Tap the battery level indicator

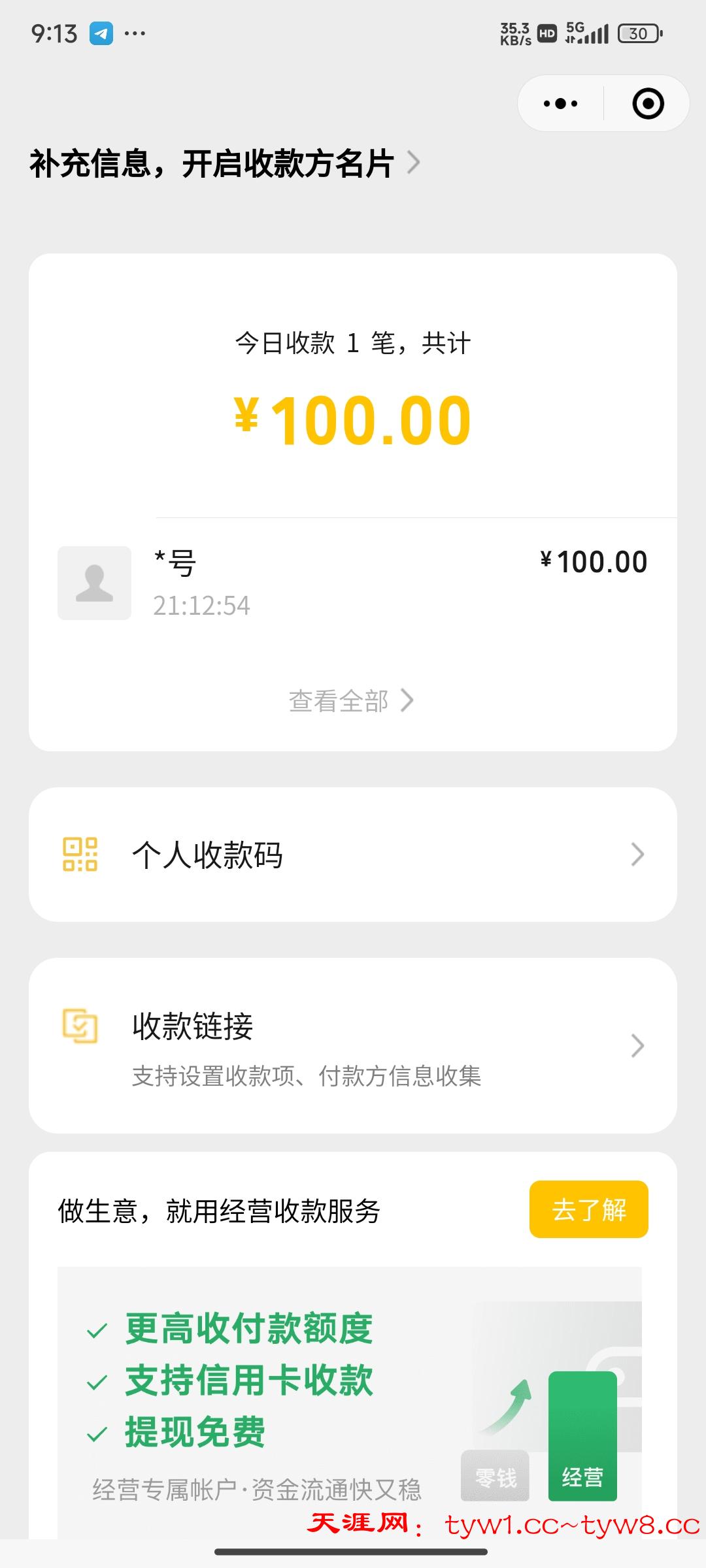[x=637, y=33]
